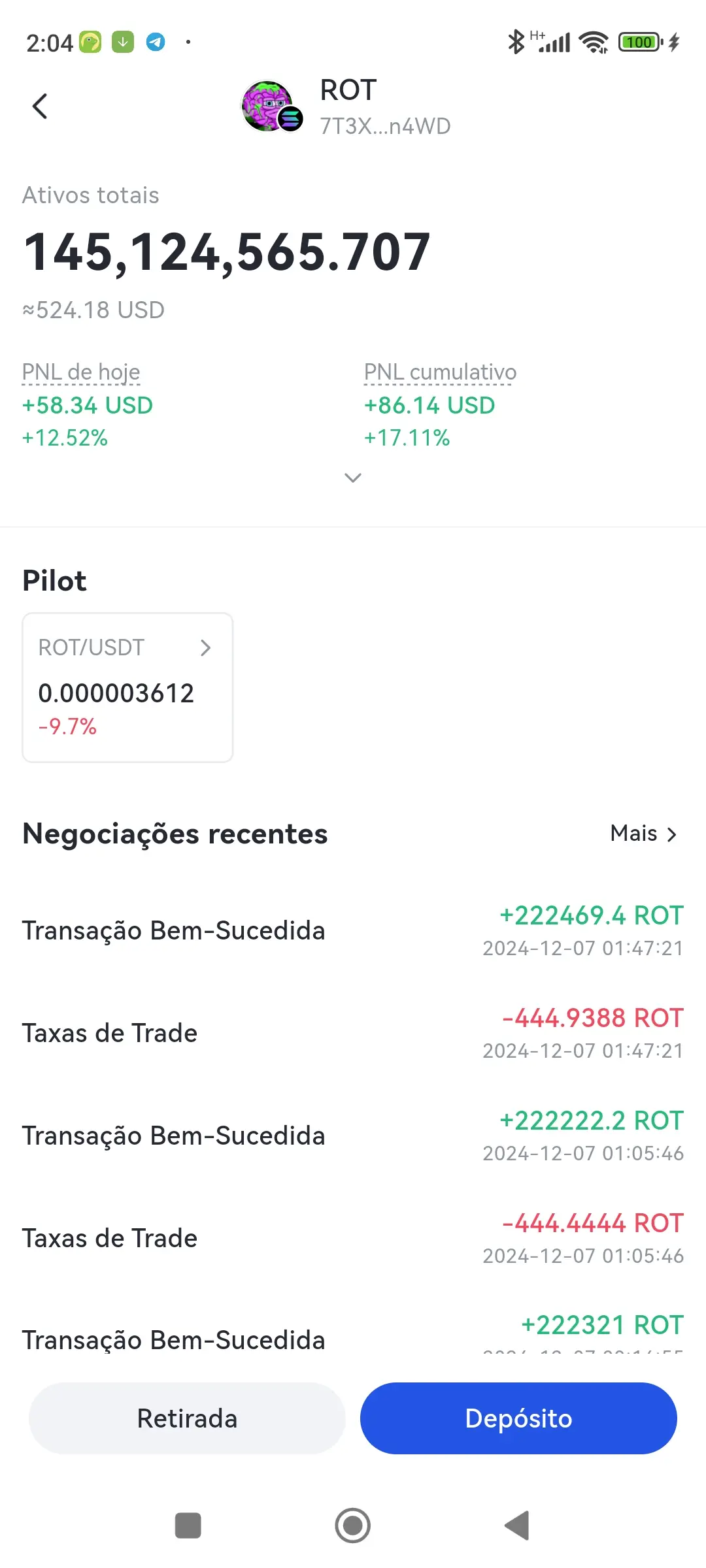
Task: Open the +222222.2 ROT transaction entry
Action: (x=353, y=1135)
